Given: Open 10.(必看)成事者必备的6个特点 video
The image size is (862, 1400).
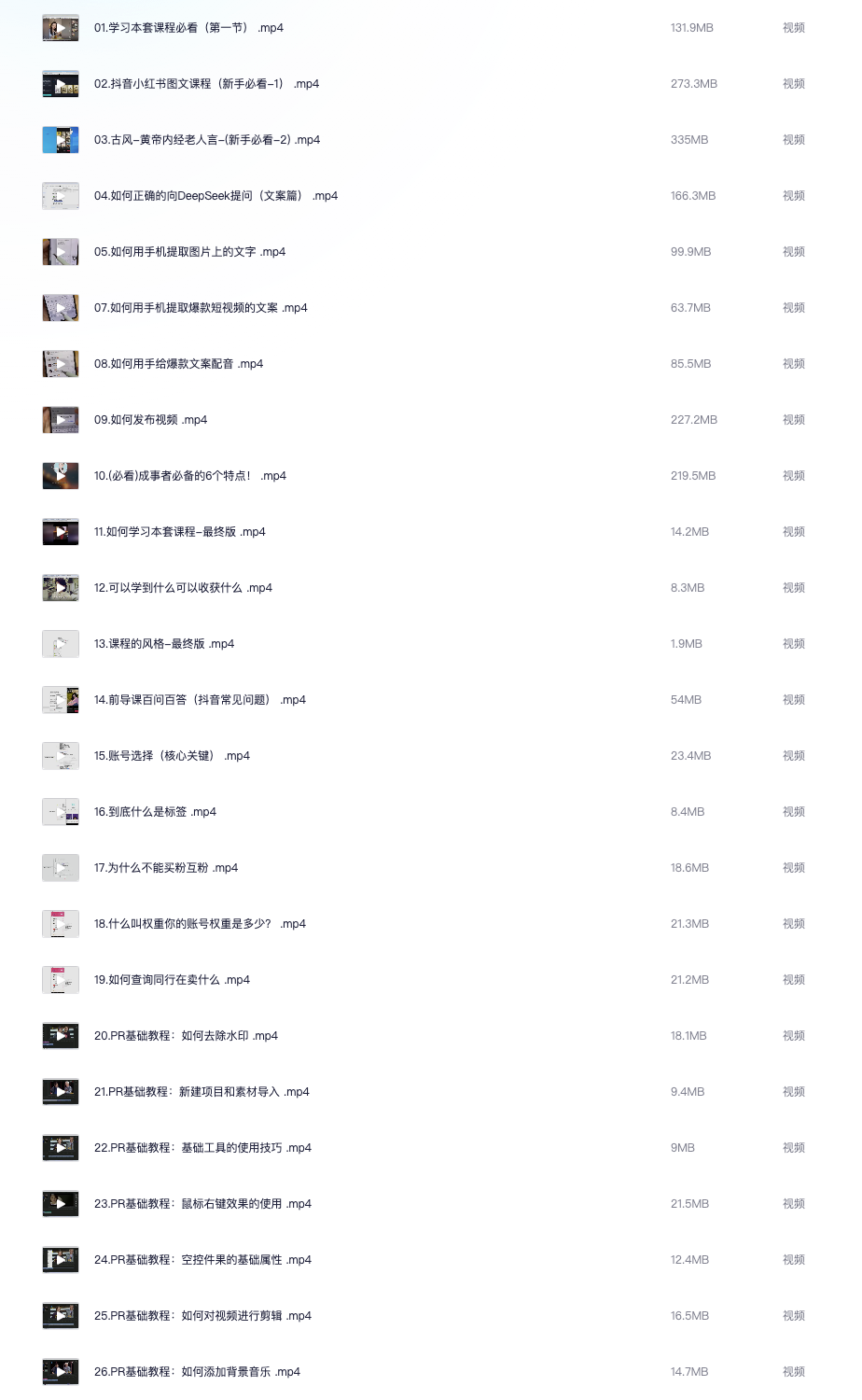Looking at the screenshot, I should point(189,476).
